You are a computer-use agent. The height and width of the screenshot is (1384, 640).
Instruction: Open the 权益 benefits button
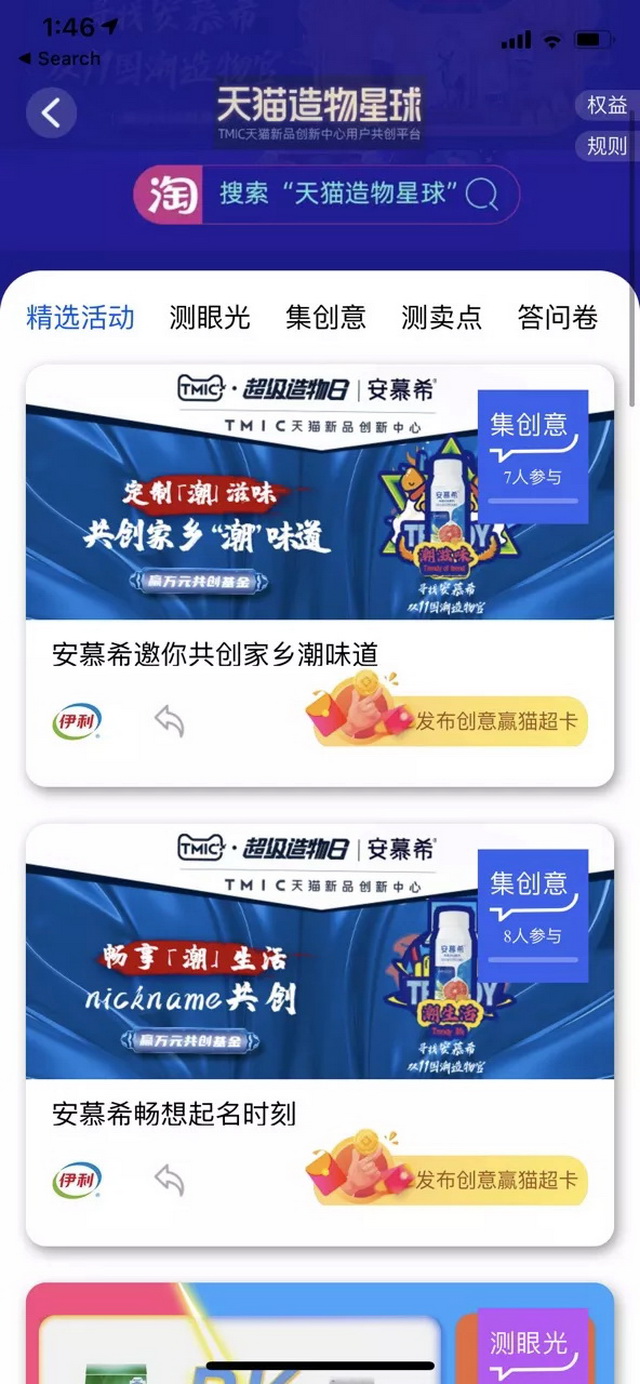point(606,105)
